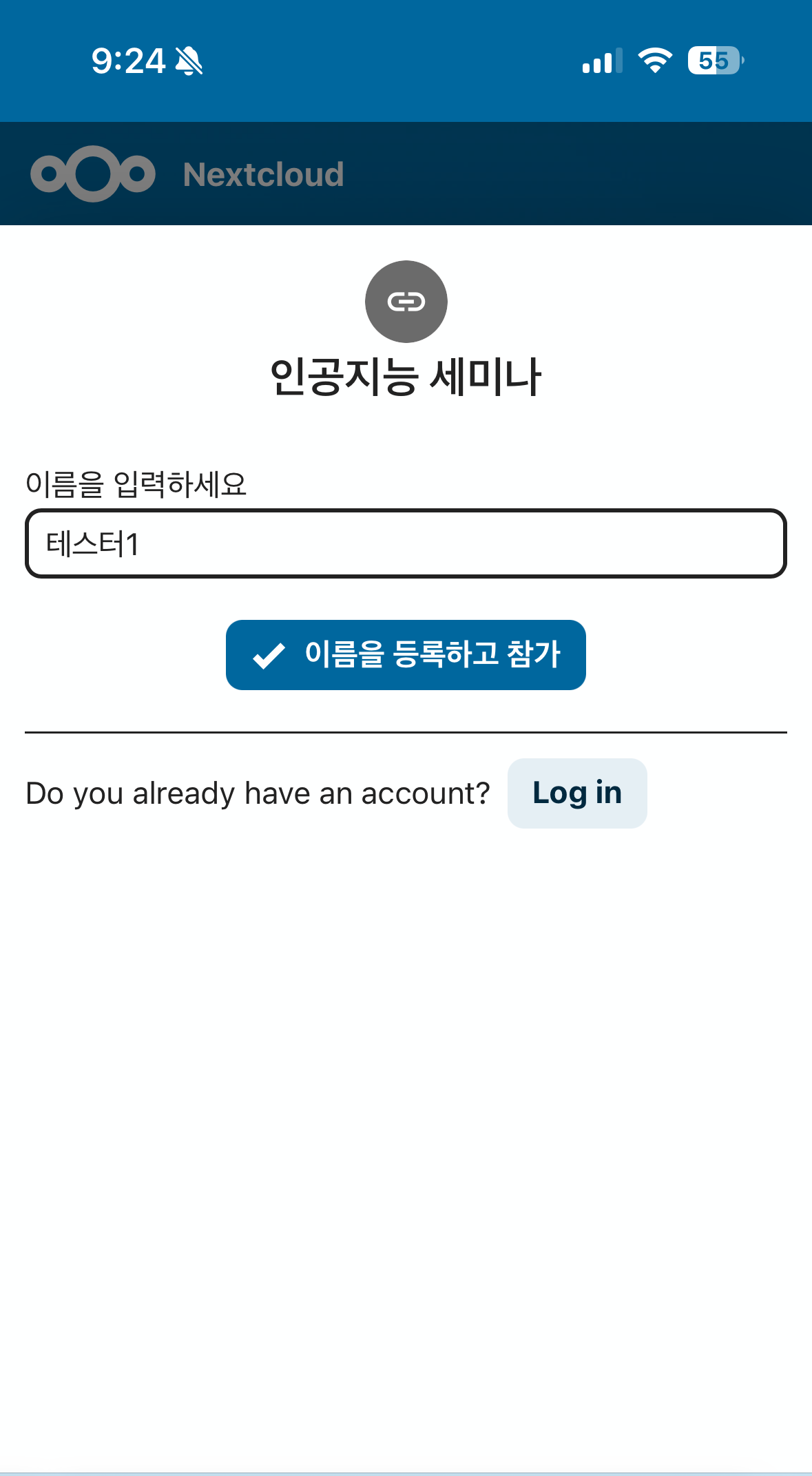Submit with the 이름을 등록하고 참가 button
812x1476 pixels.
(406, 654)
